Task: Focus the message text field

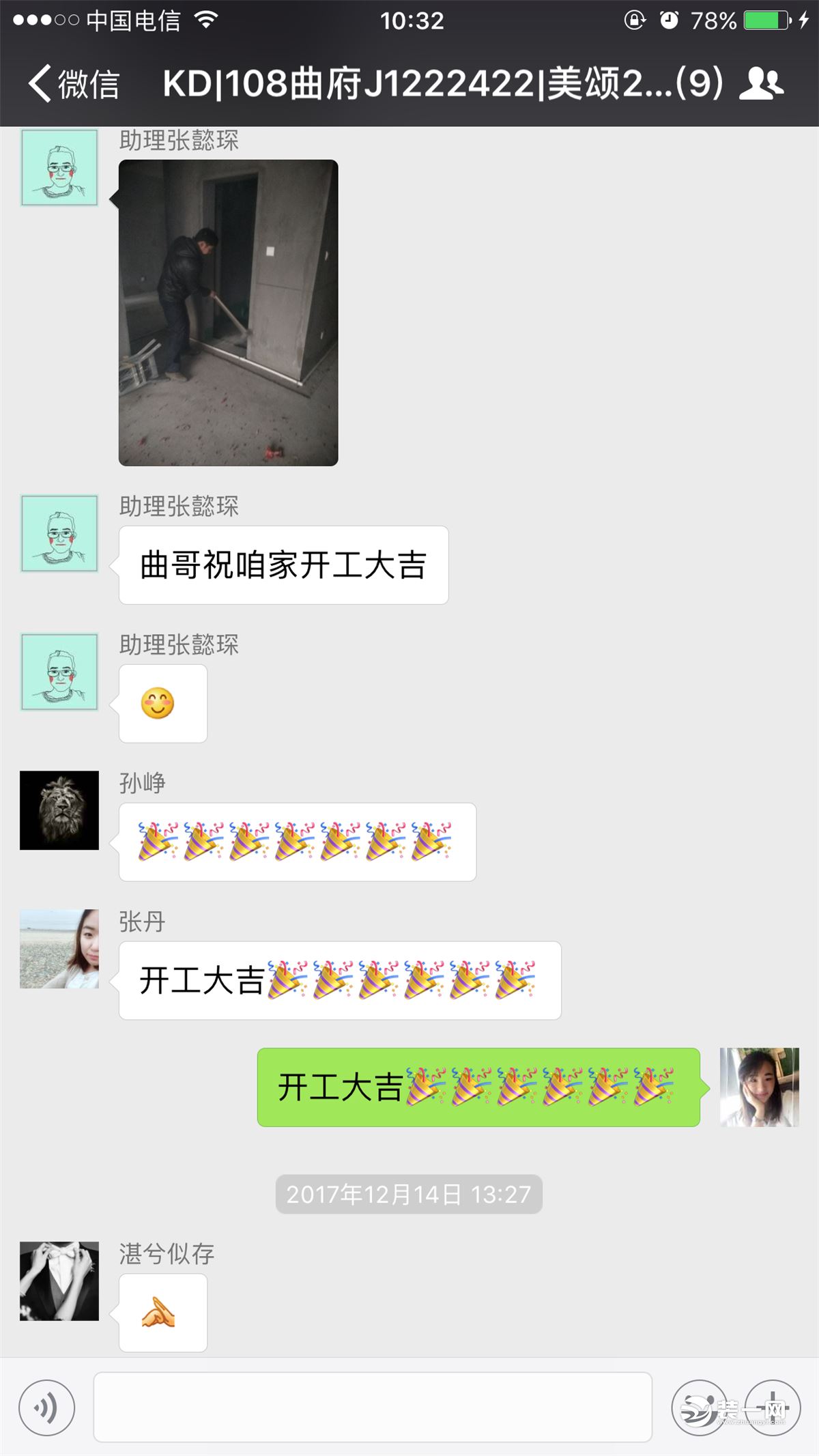Action: coord(373,1407)
